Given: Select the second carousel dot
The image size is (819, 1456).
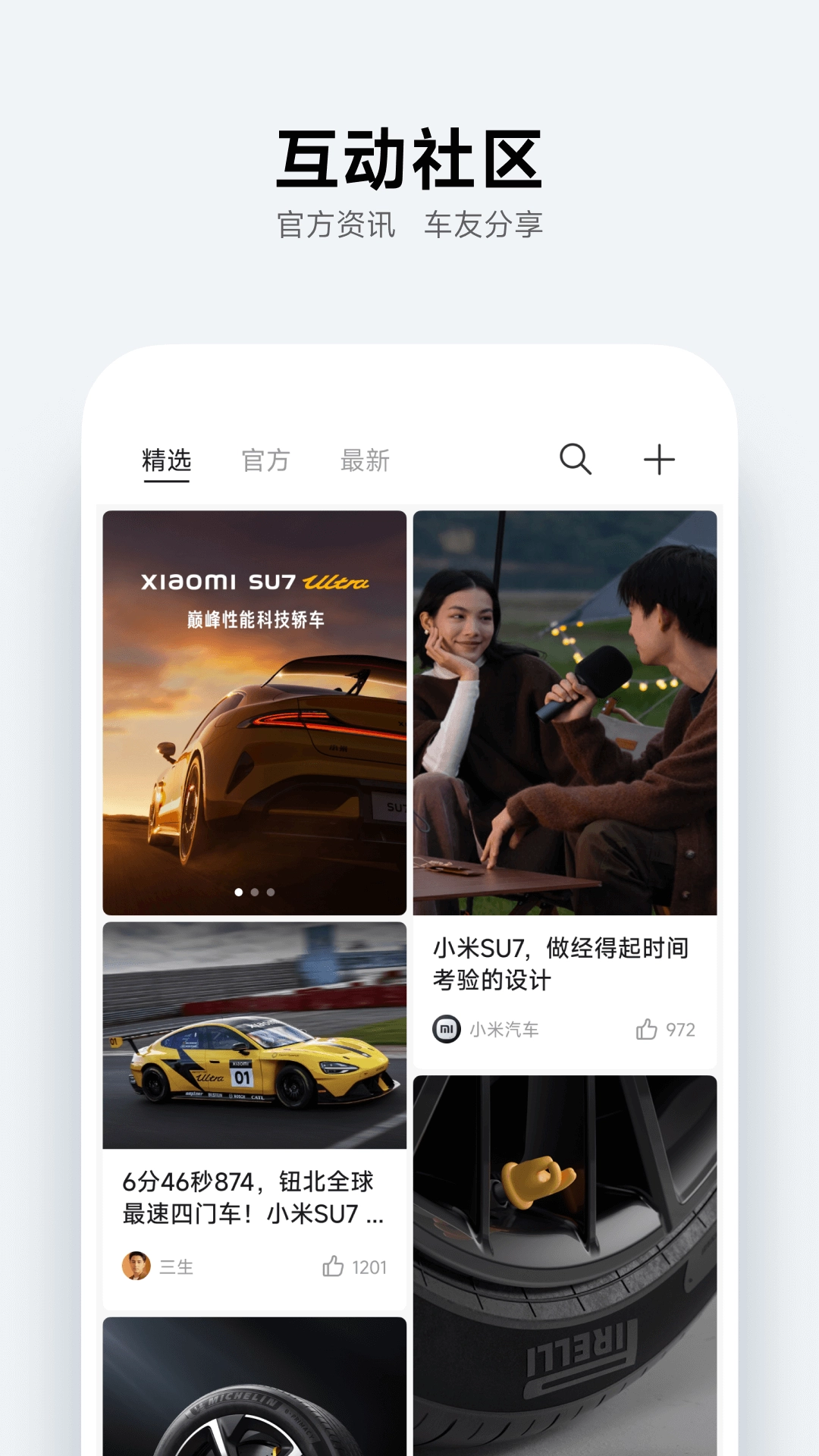Looking at the screenshot, I should 254,893.
